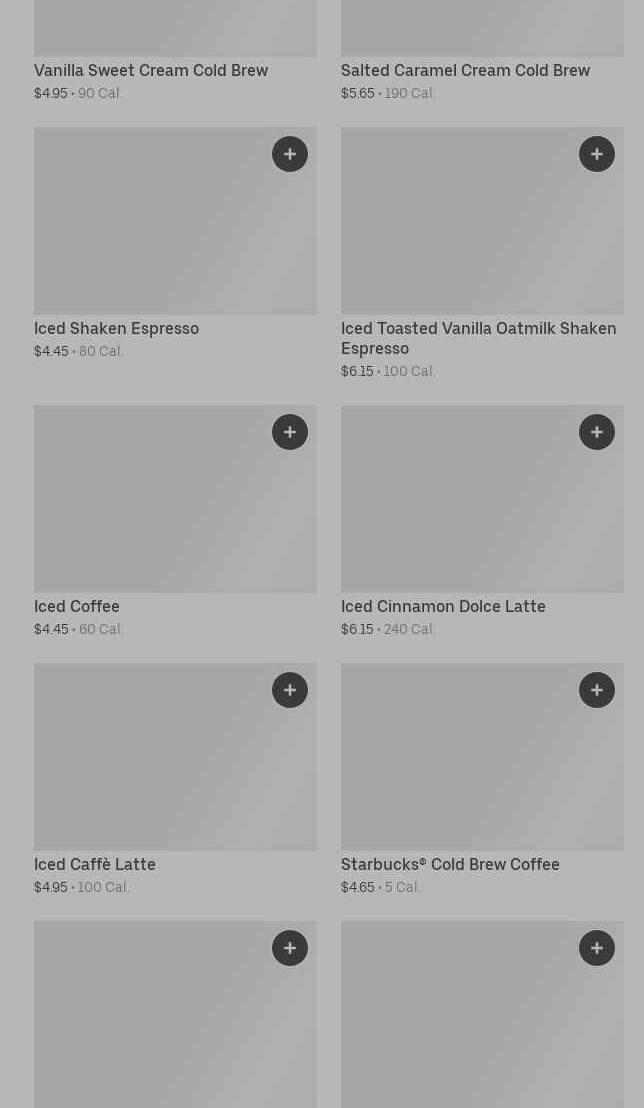Add Iced Coffee using the plus icon

[x=290, y=432]
